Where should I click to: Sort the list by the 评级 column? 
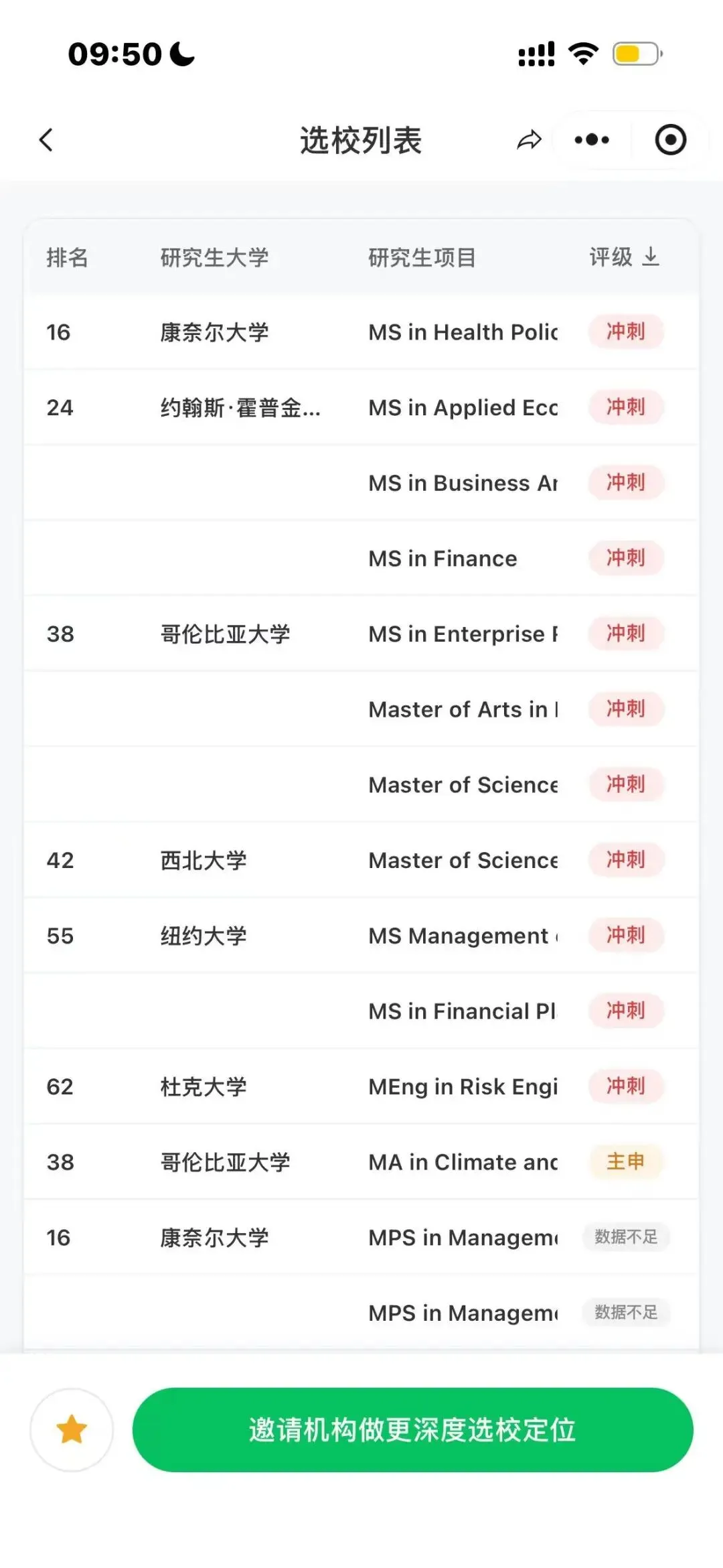[624, 257]
